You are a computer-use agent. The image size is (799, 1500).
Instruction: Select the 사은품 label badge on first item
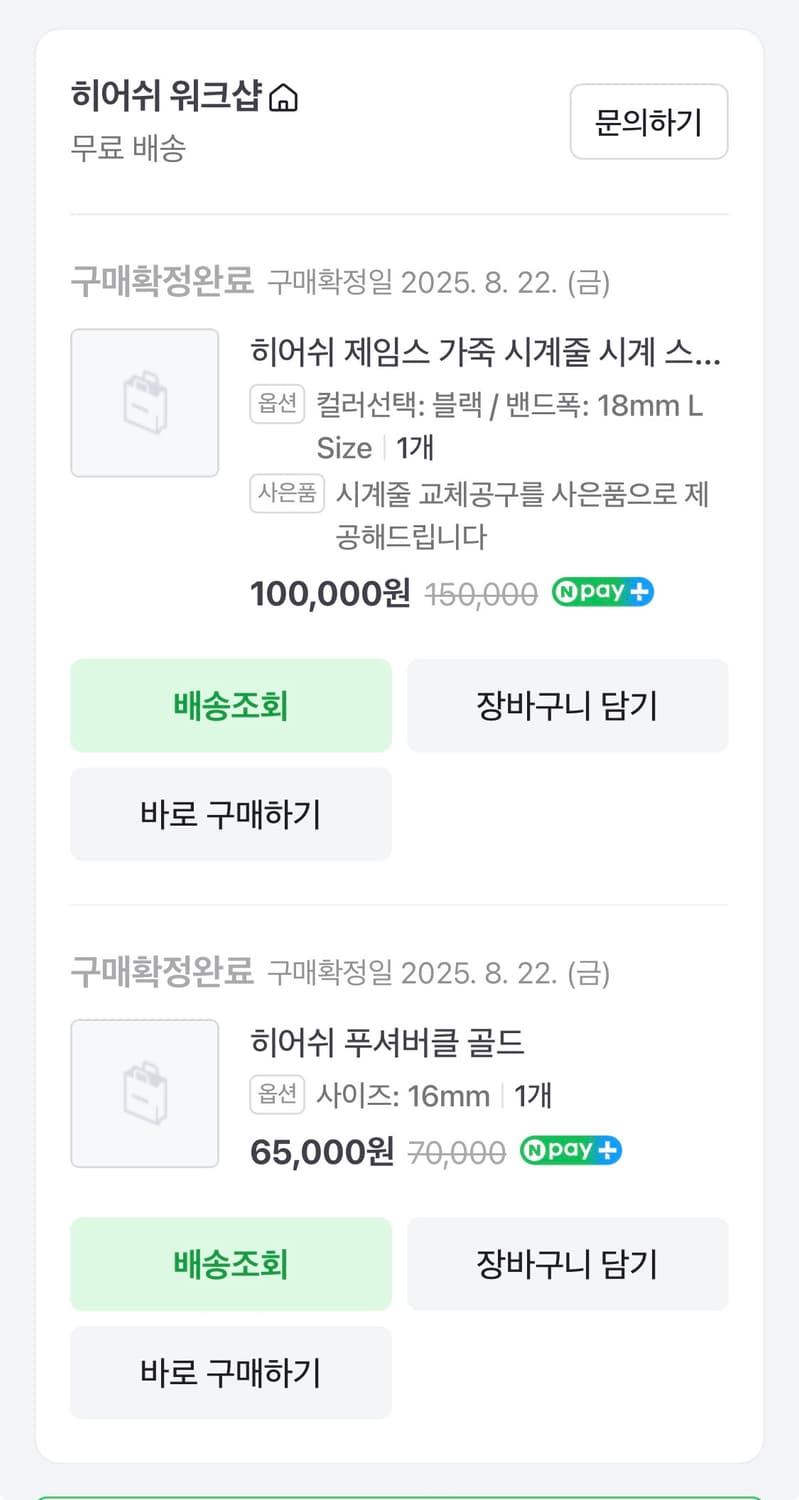[287, 493]
